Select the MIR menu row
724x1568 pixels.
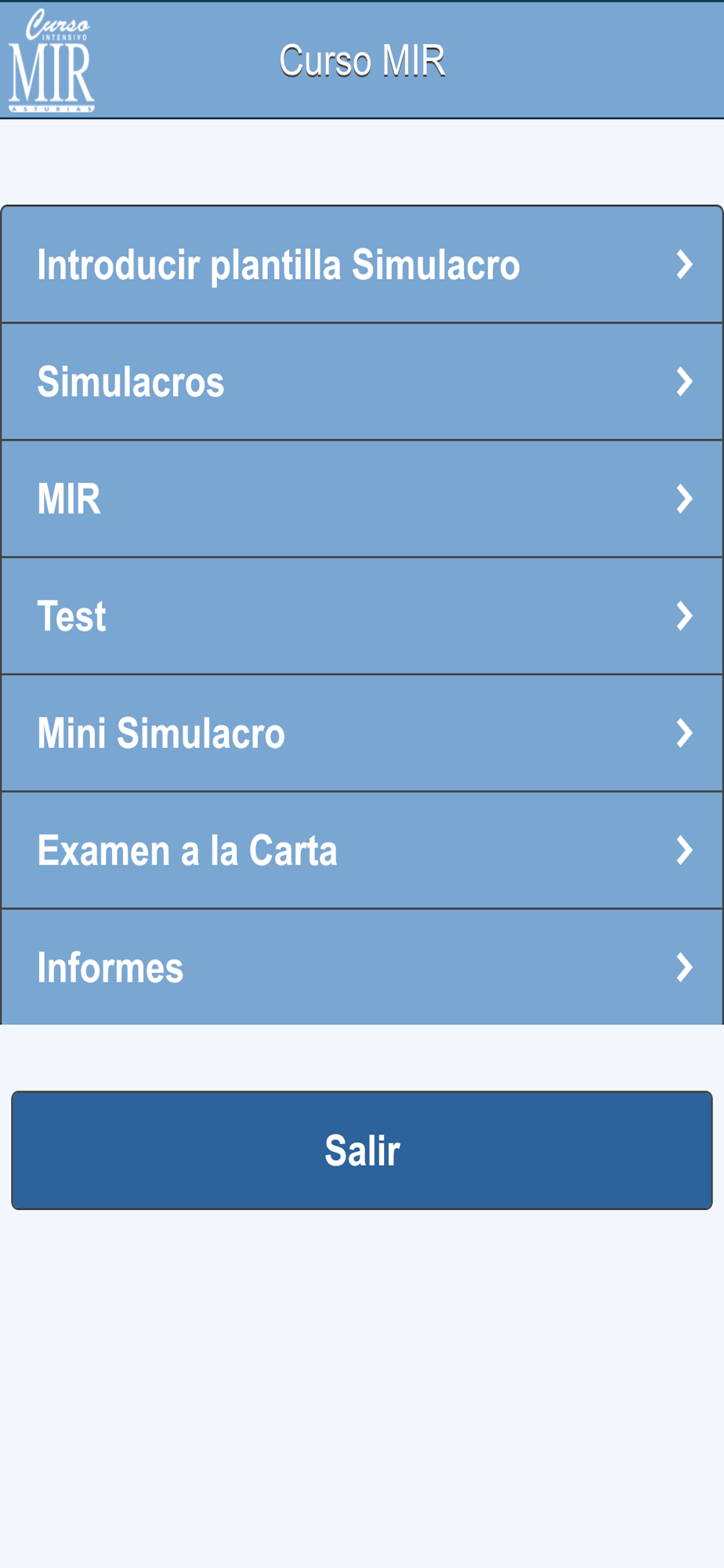click(362, 499)
